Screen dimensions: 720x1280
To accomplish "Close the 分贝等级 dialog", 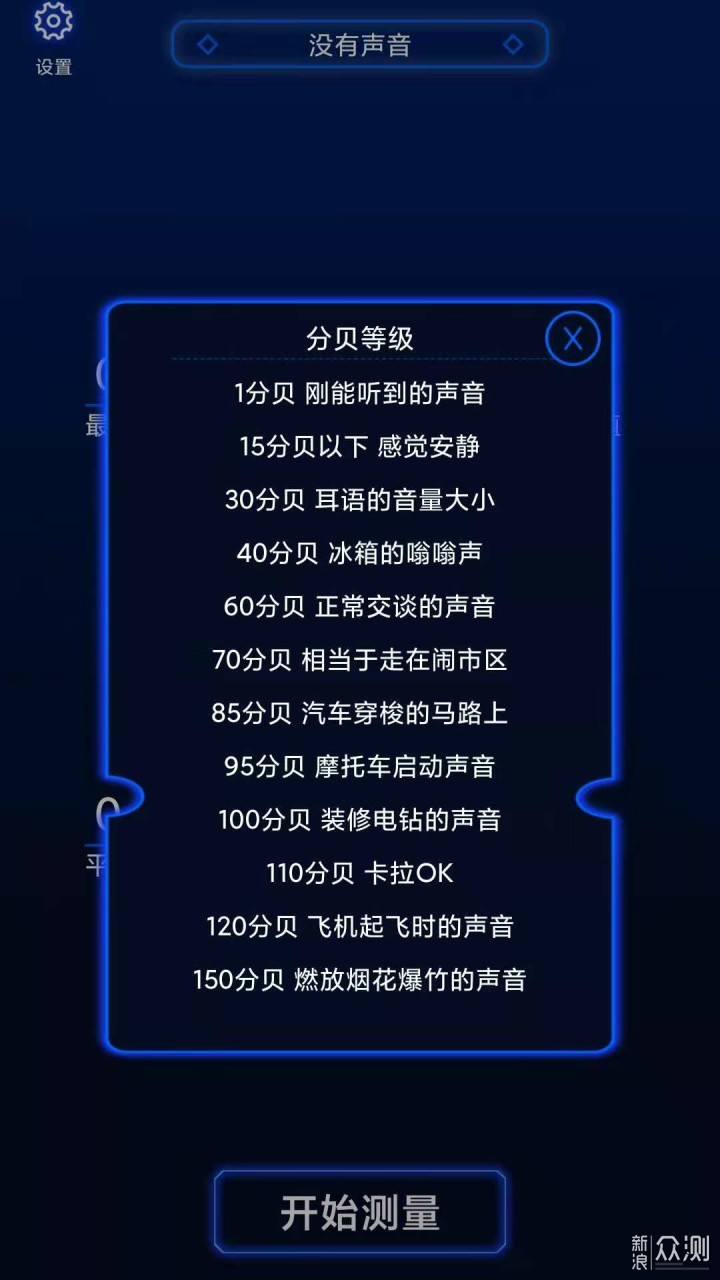I will [x=572, y=339].
